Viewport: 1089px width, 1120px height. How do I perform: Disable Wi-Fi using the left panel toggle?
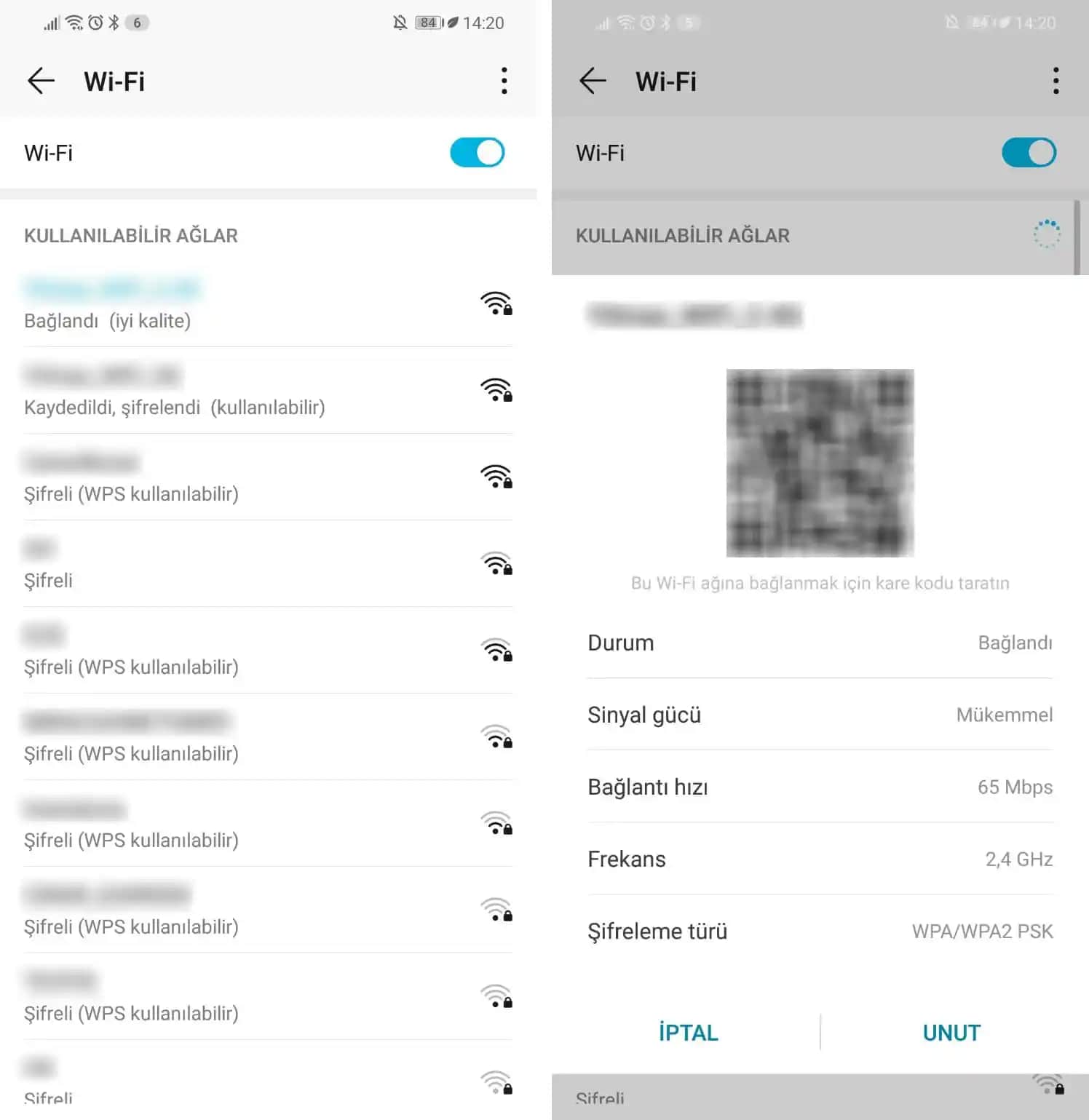coord(478,153)
